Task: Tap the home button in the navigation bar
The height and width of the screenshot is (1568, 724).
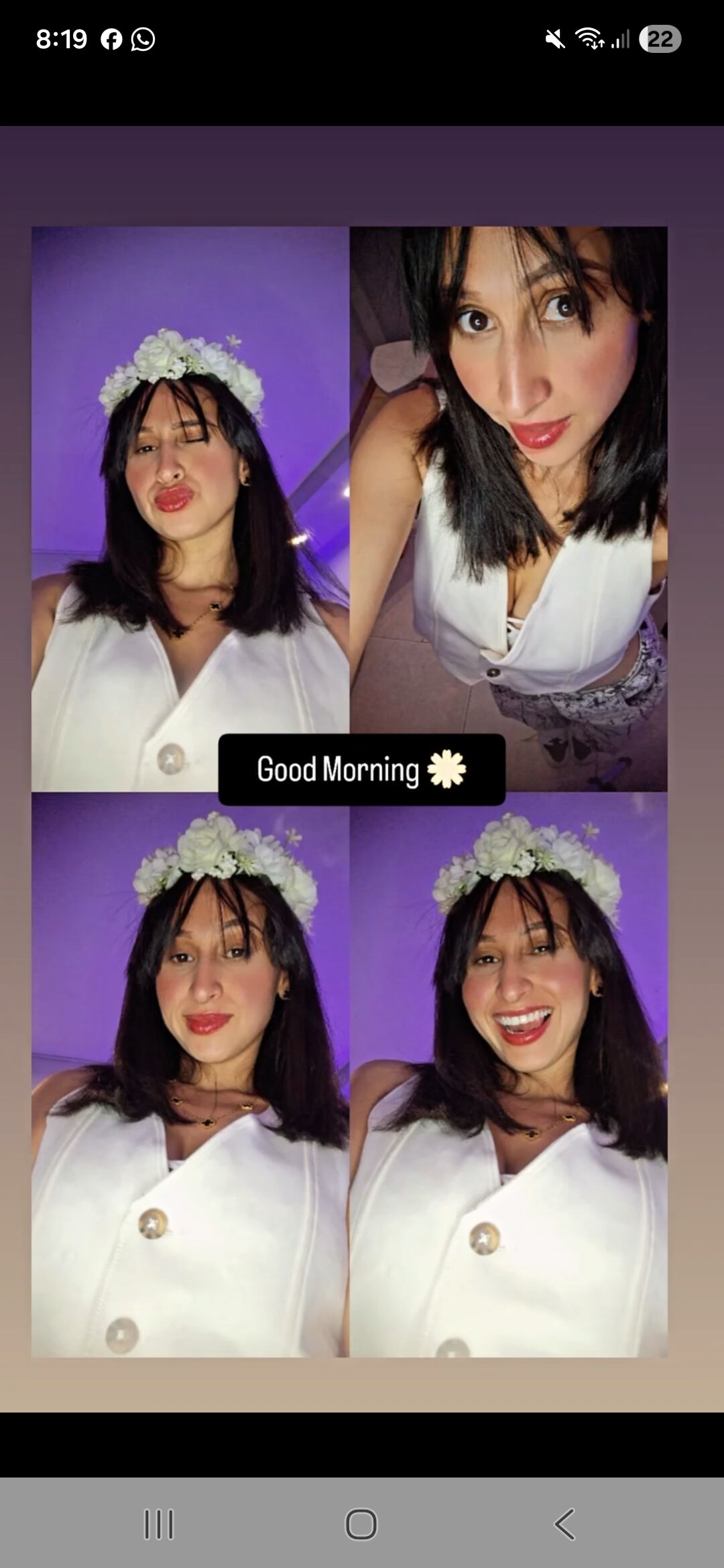Action: coord(361,1524)
